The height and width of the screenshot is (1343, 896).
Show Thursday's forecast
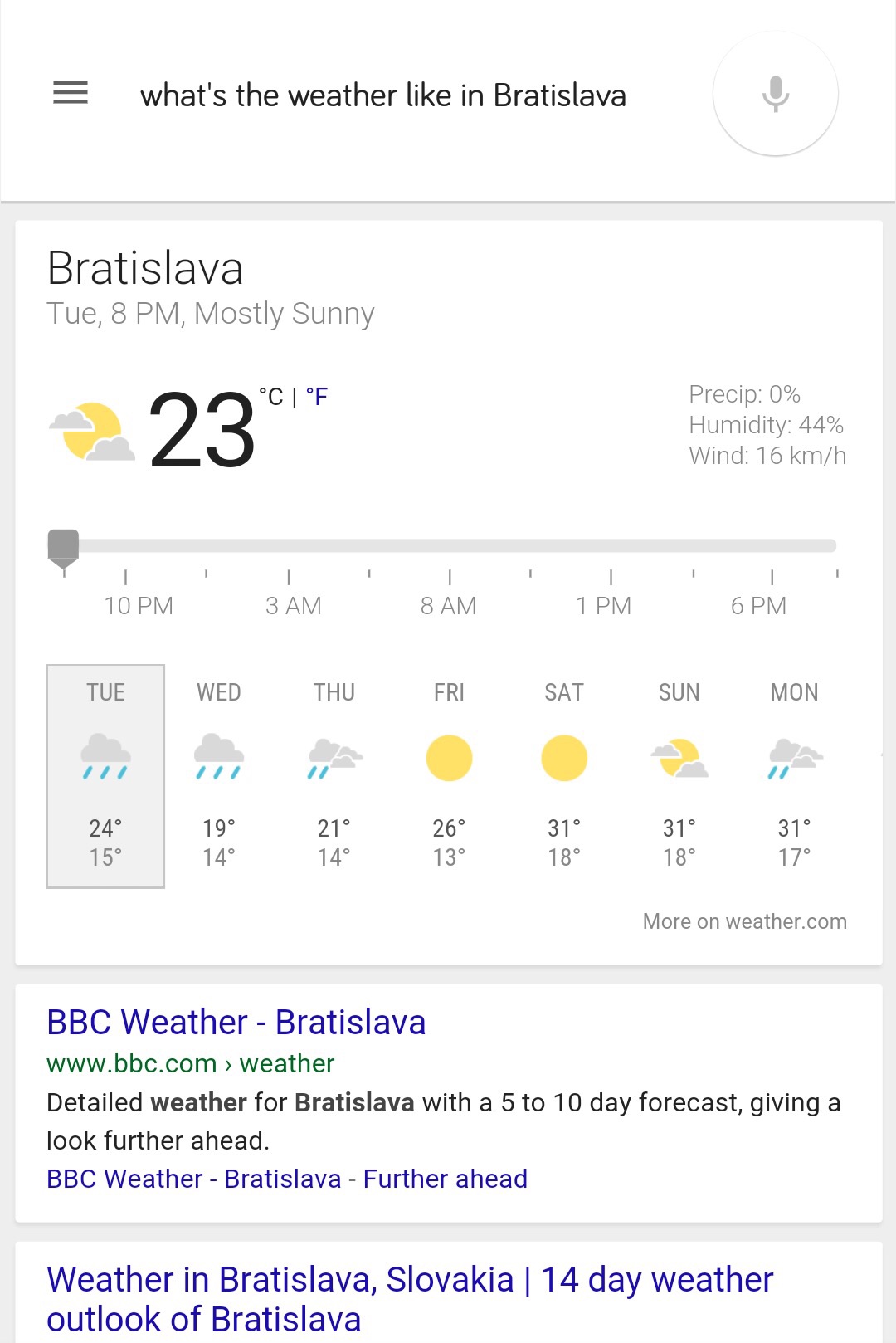[334, 775]
